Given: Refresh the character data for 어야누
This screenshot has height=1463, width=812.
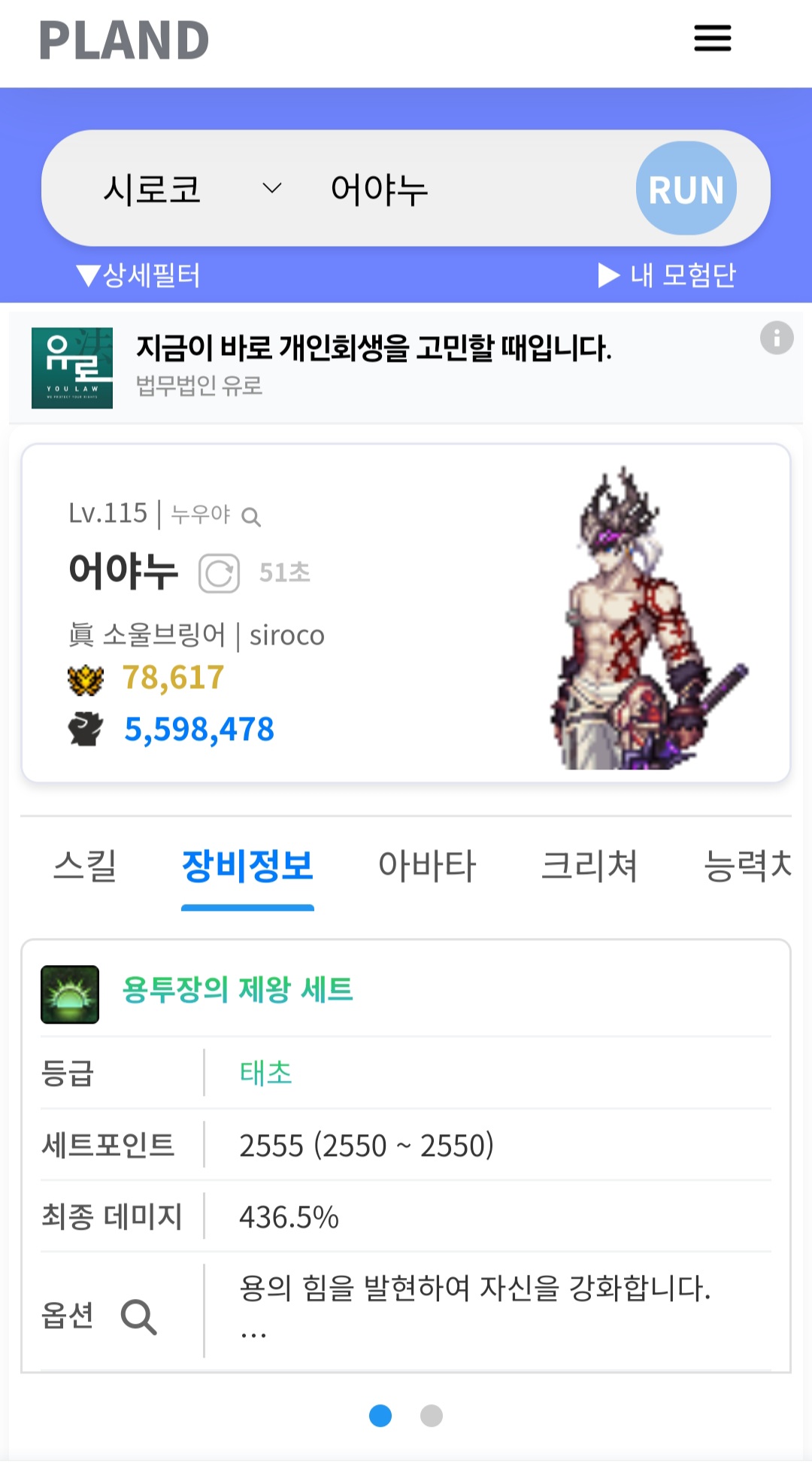Looking at the screenshot, I should (219, 573).
